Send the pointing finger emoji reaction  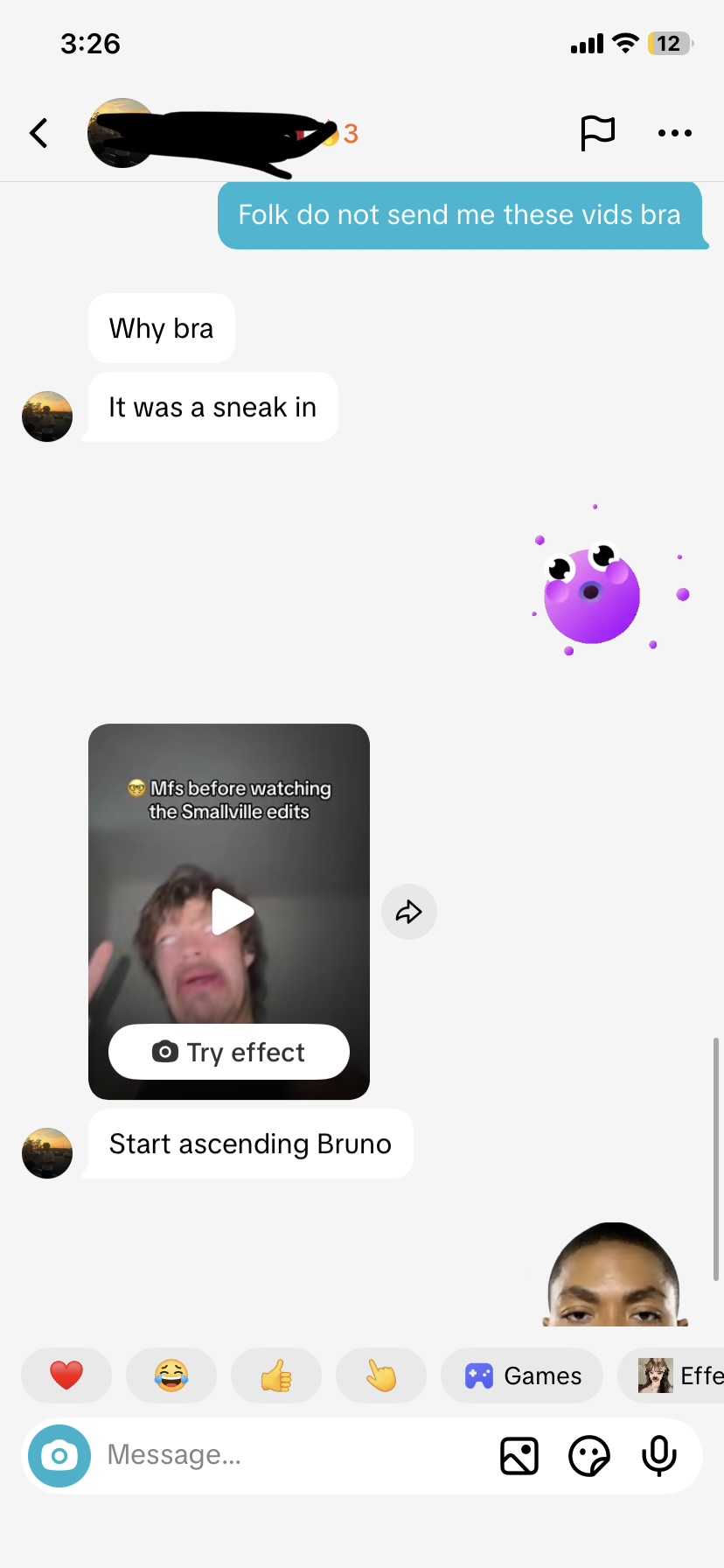(381, 1375)
